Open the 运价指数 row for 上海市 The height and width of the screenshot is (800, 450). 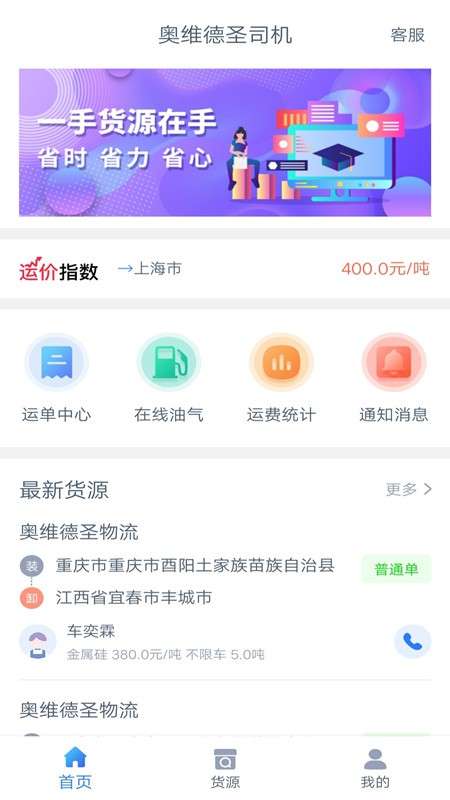point(225,269)
